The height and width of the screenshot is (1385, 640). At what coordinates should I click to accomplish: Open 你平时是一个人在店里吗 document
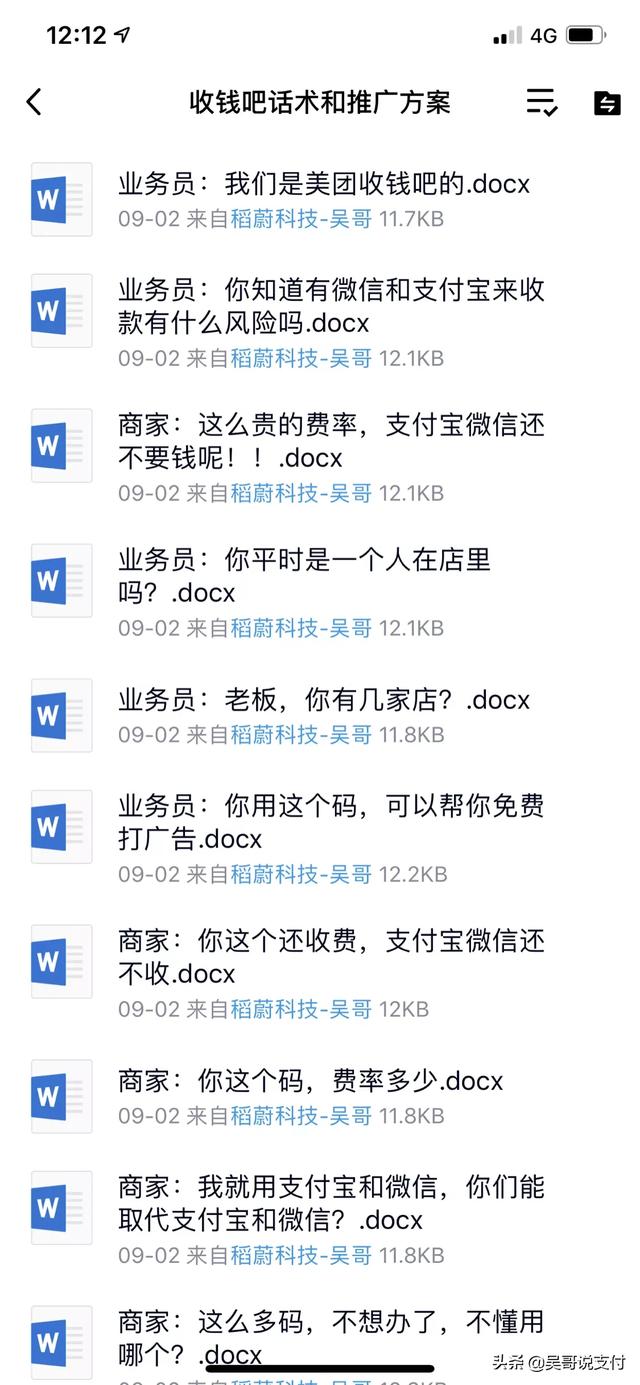pyautogui.click(x=305, y=576)
